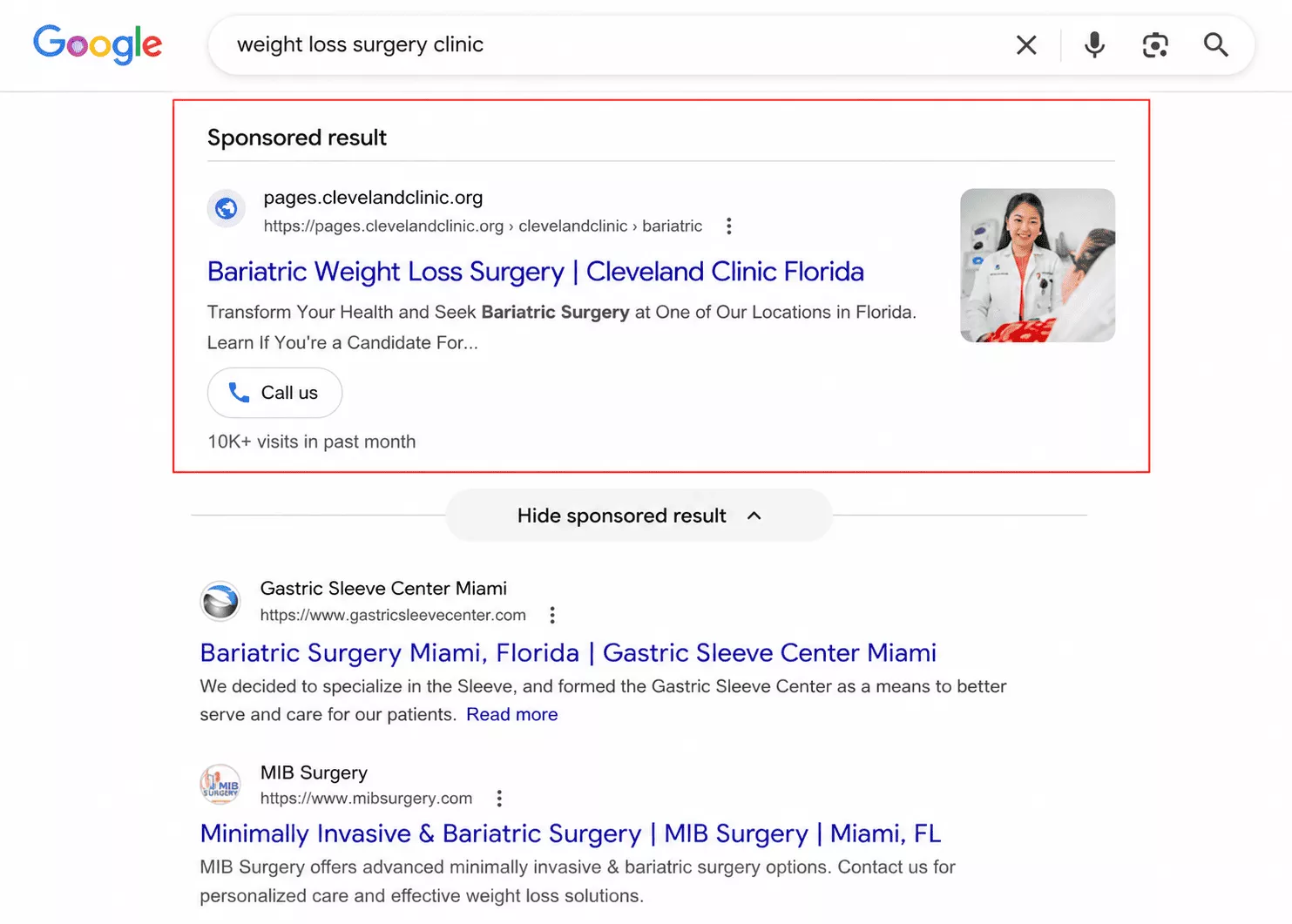Open more options for the mibsurgery.com result

click(x=499, y=799)
